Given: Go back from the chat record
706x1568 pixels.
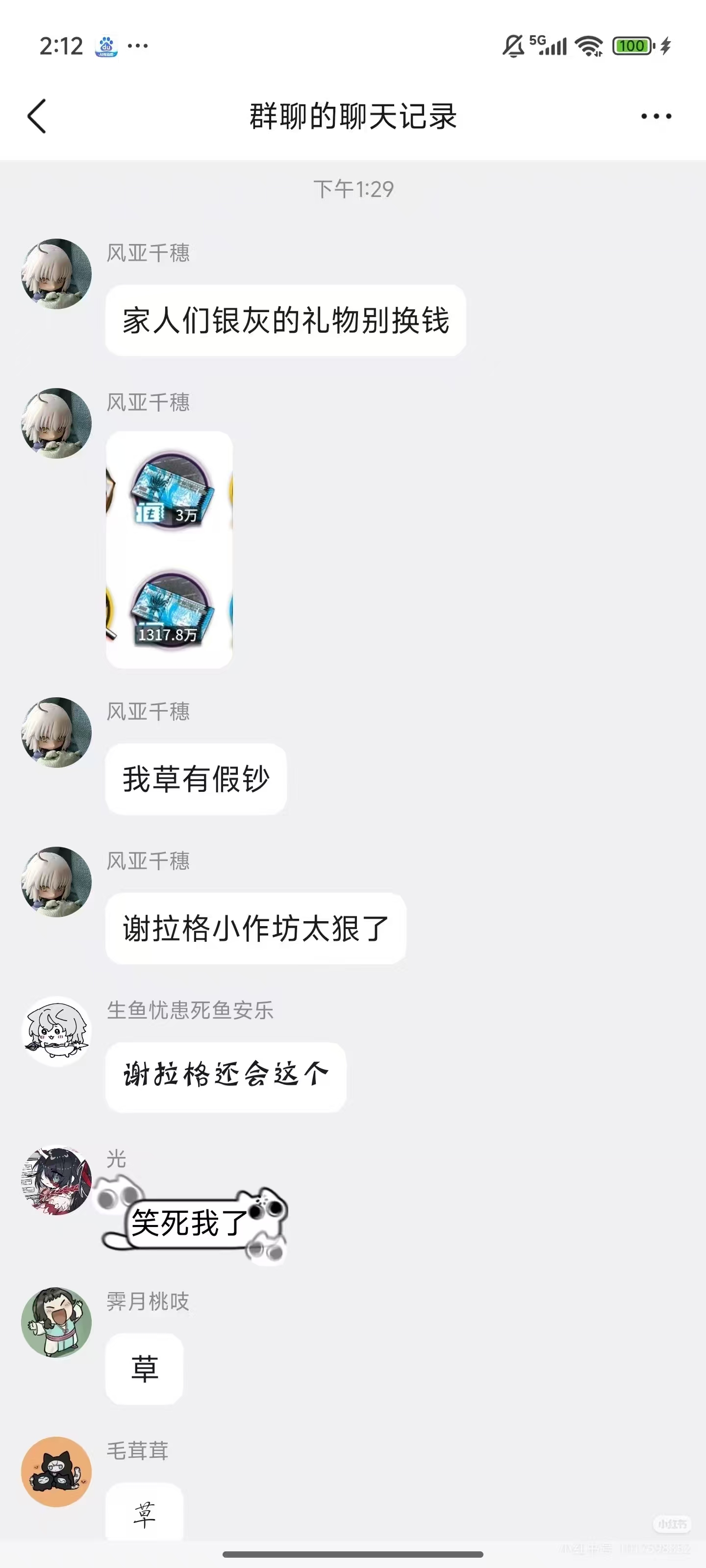Looking at the screenshot, I should click(x=37, y=116).
